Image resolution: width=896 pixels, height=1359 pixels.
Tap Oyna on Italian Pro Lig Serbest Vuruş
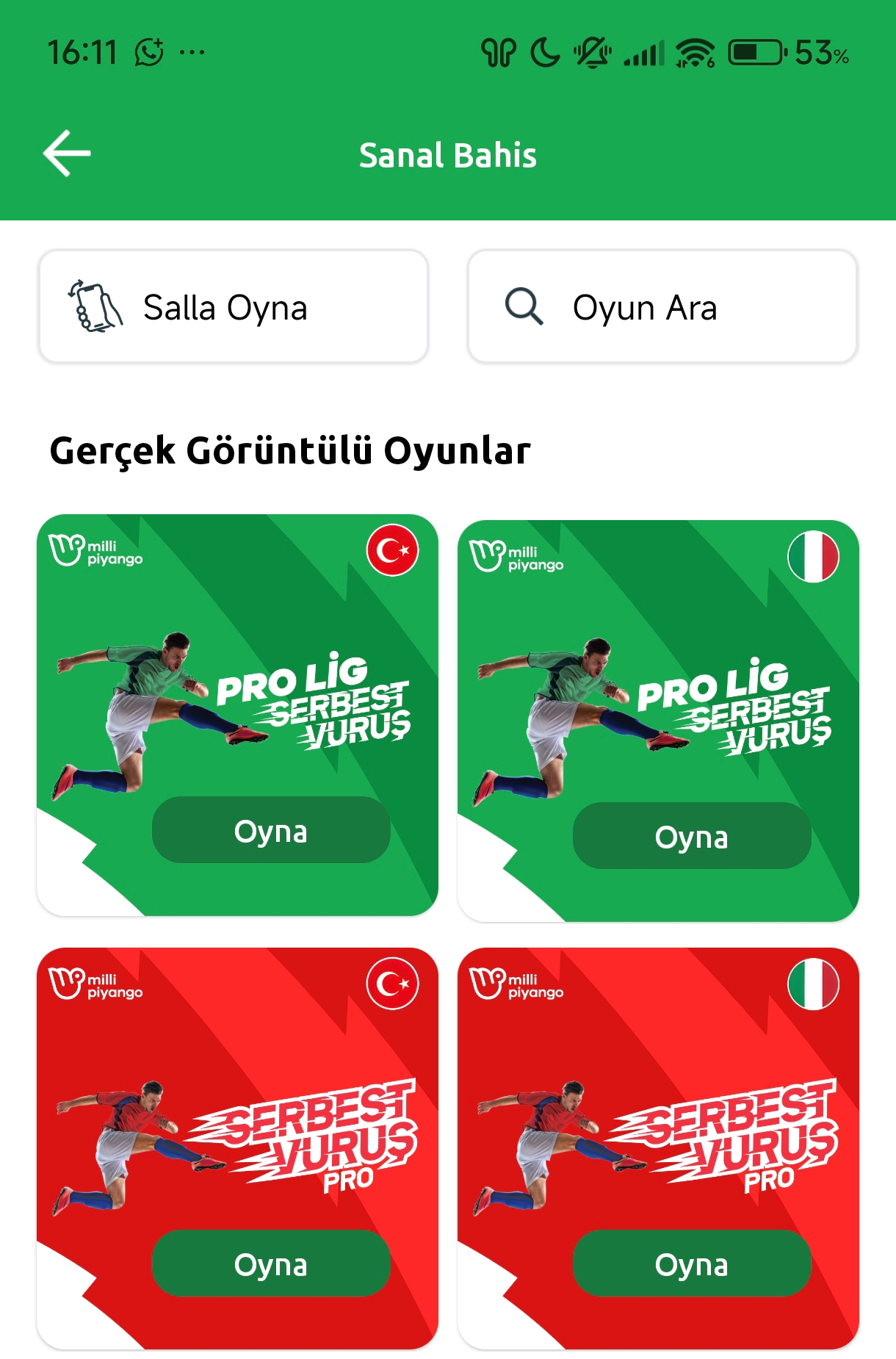(691, 837)
